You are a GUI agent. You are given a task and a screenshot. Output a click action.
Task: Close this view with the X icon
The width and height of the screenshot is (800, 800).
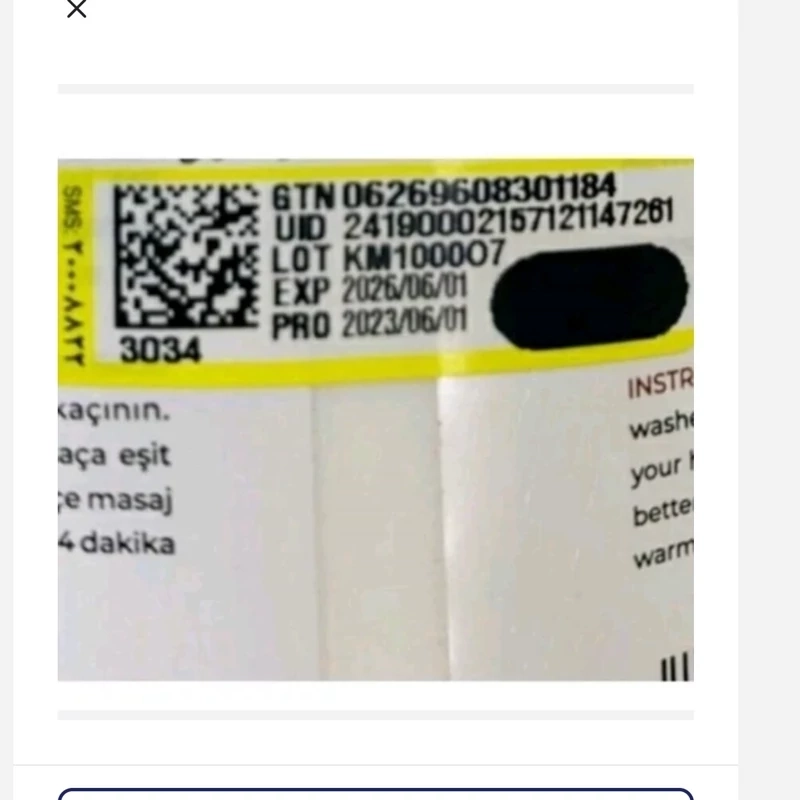pos(76,9)
